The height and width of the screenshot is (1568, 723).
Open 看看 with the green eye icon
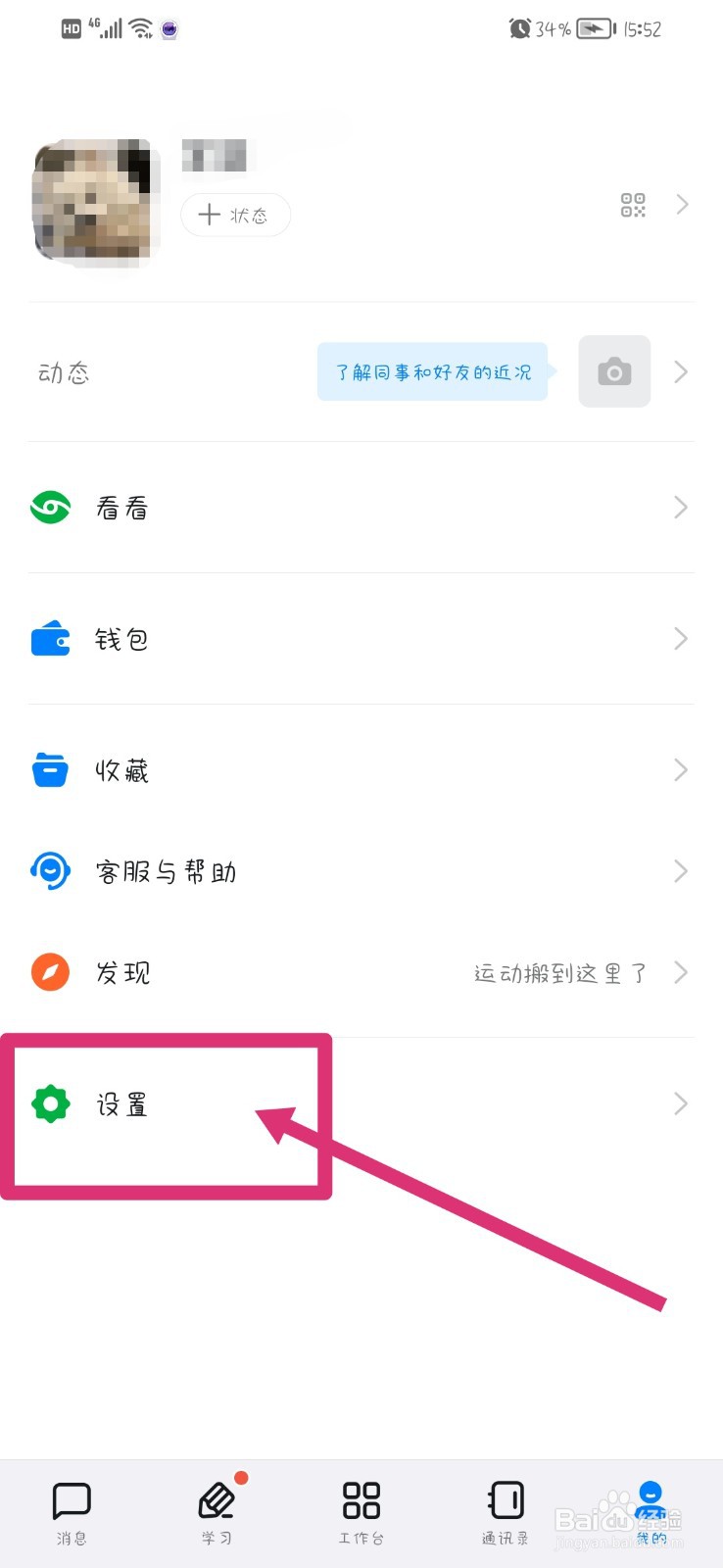[50, 507]
